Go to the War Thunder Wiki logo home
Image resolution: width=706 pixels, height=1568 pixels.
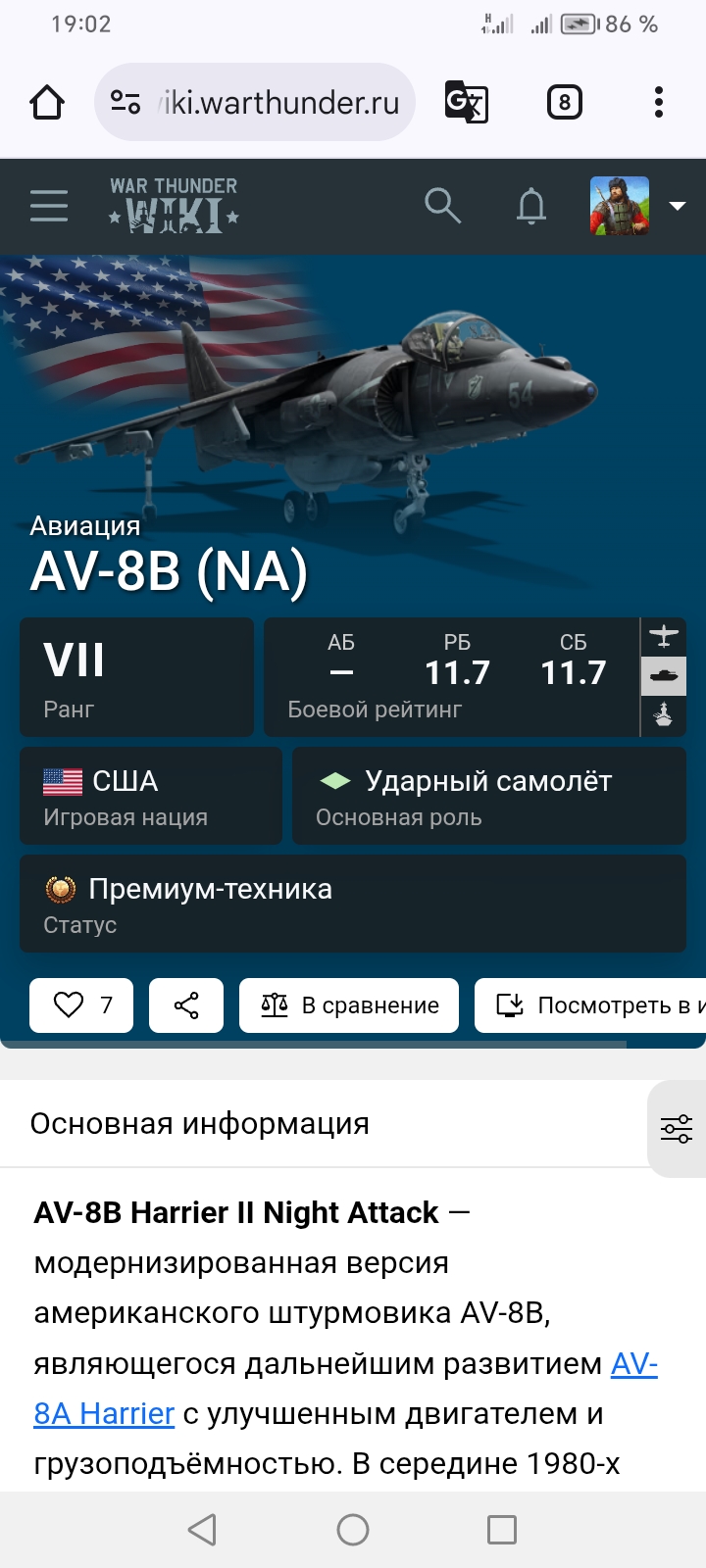click(174, 206)
